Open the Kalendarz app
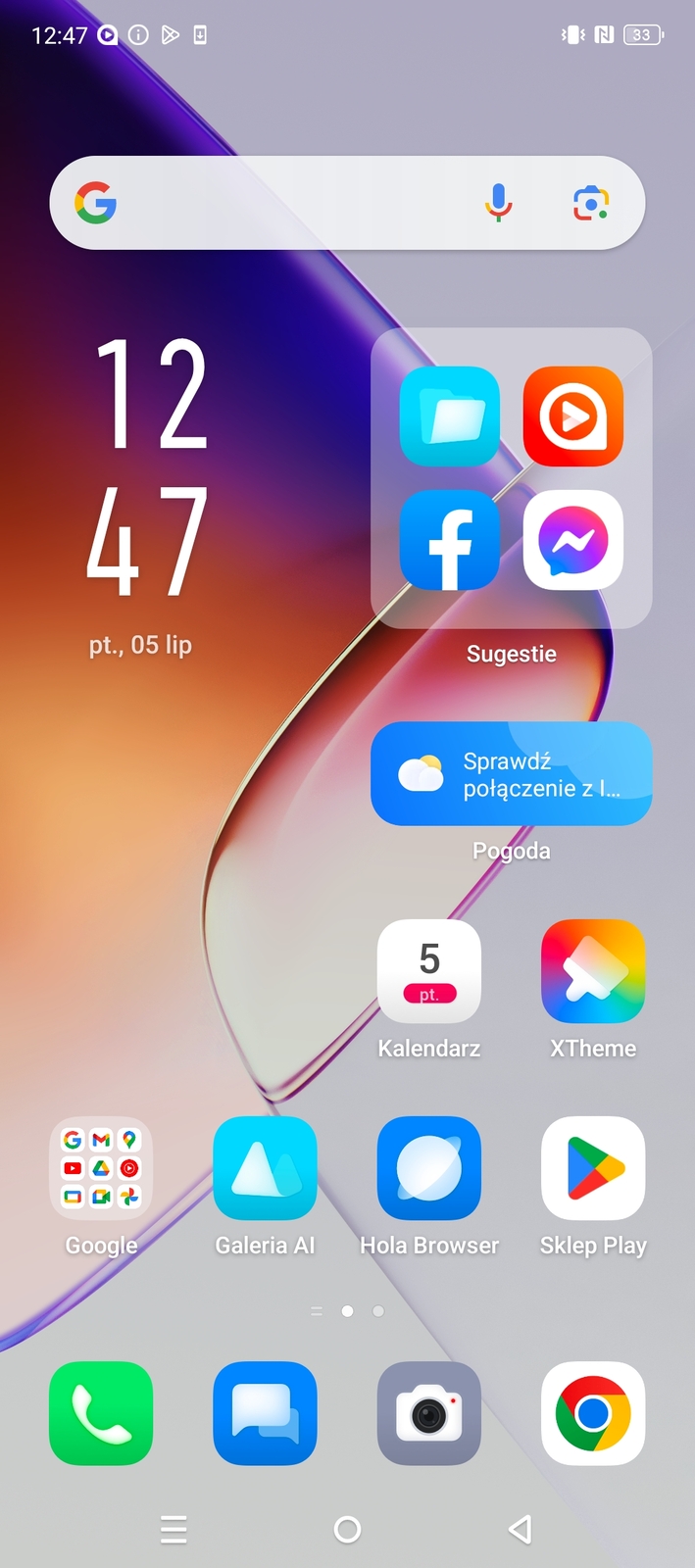695x1568 pixels. click(x=429, y=971)
